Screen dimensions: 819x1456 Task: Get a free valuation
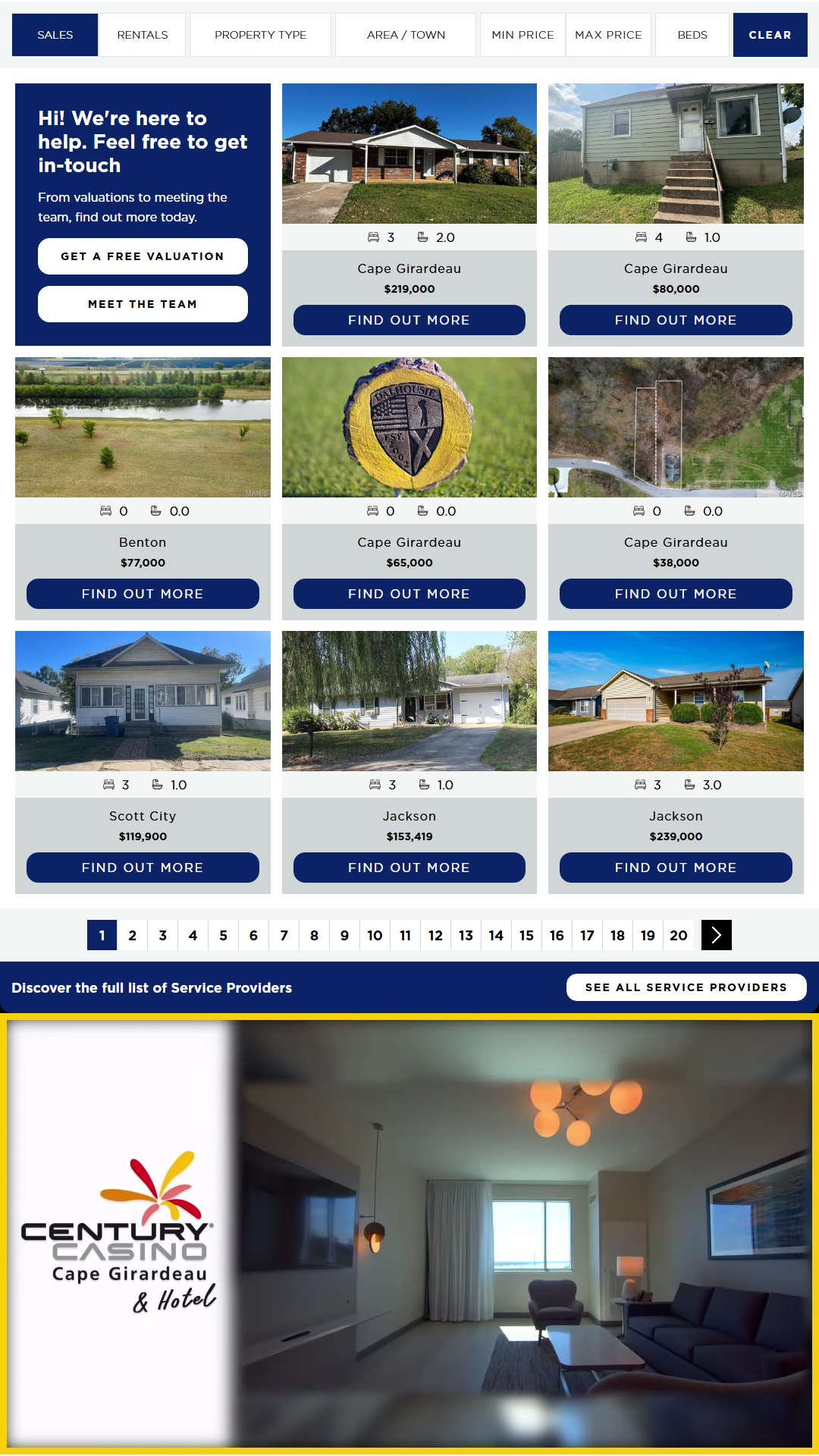(x=143, y=256)
